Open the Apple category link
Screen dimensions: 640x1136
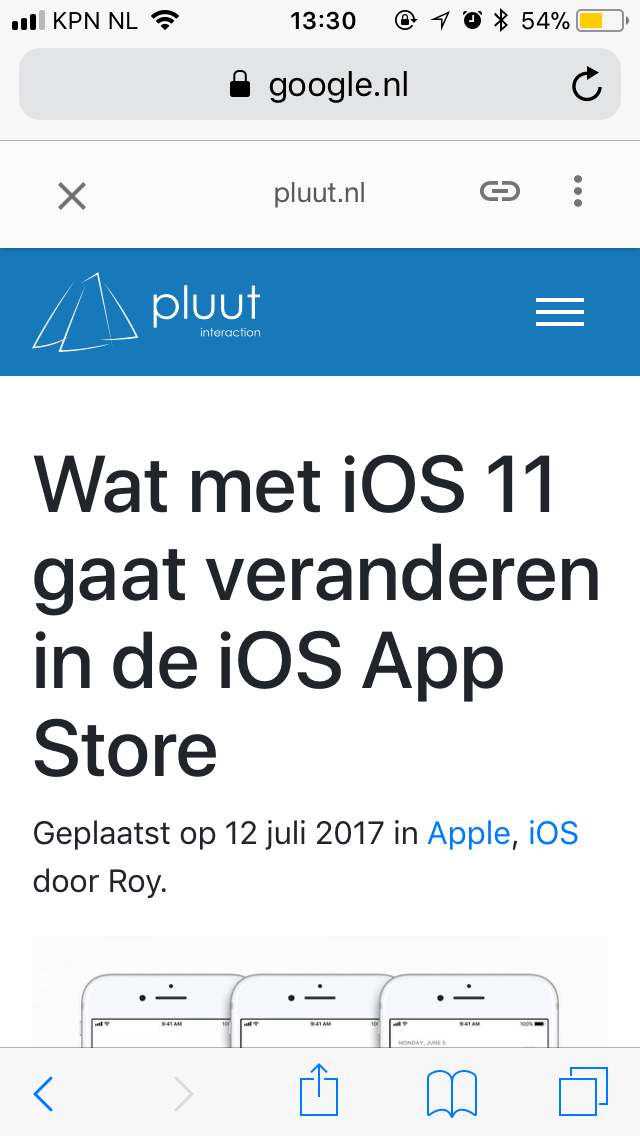pos(469,833)
